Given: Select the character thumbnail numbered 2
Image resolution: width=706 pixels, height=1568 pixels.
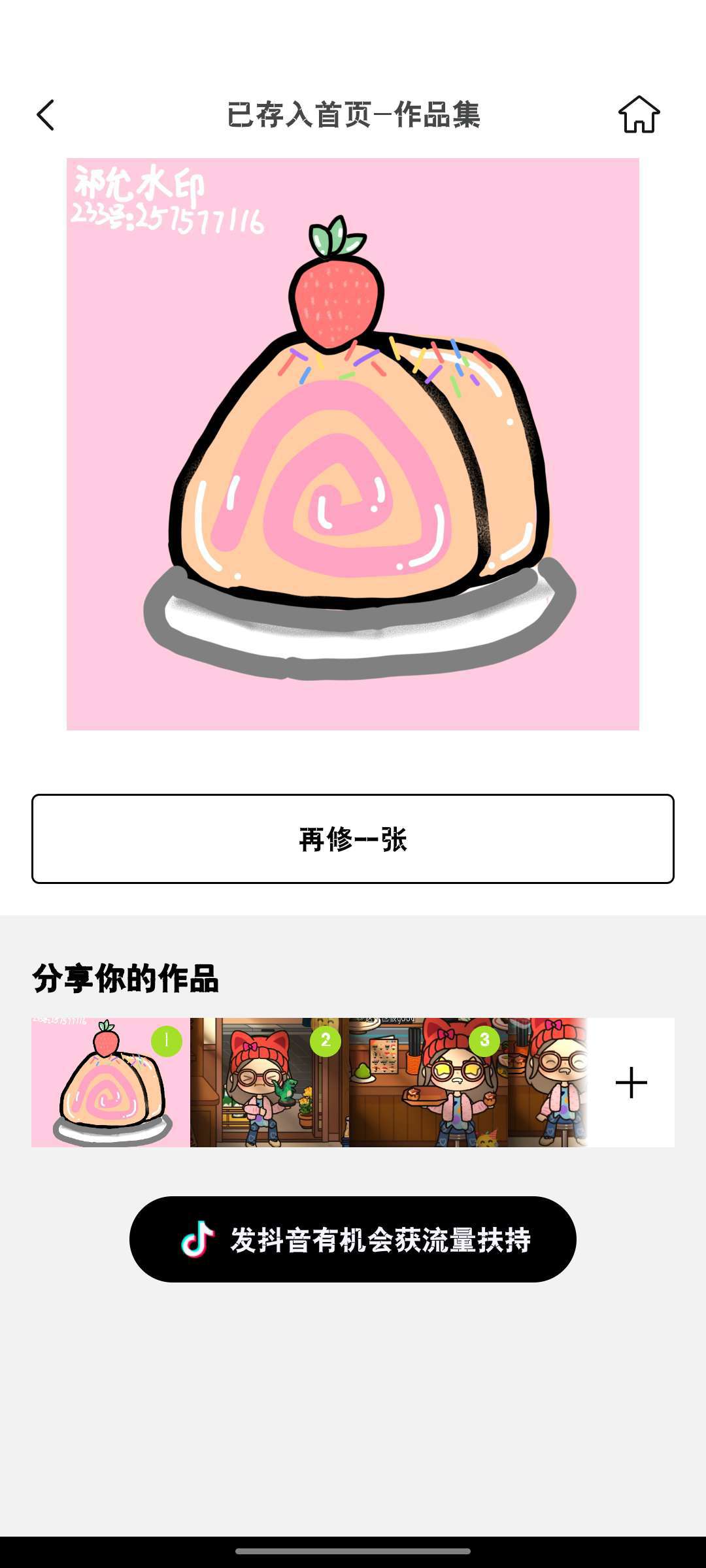Looking at the screenshot, I should point(269,1083).
